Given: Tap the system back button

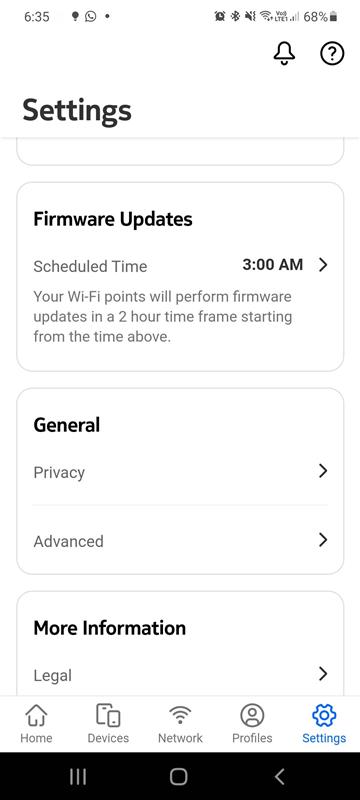Looking at the screenshot, I should (x=279, y=777).
